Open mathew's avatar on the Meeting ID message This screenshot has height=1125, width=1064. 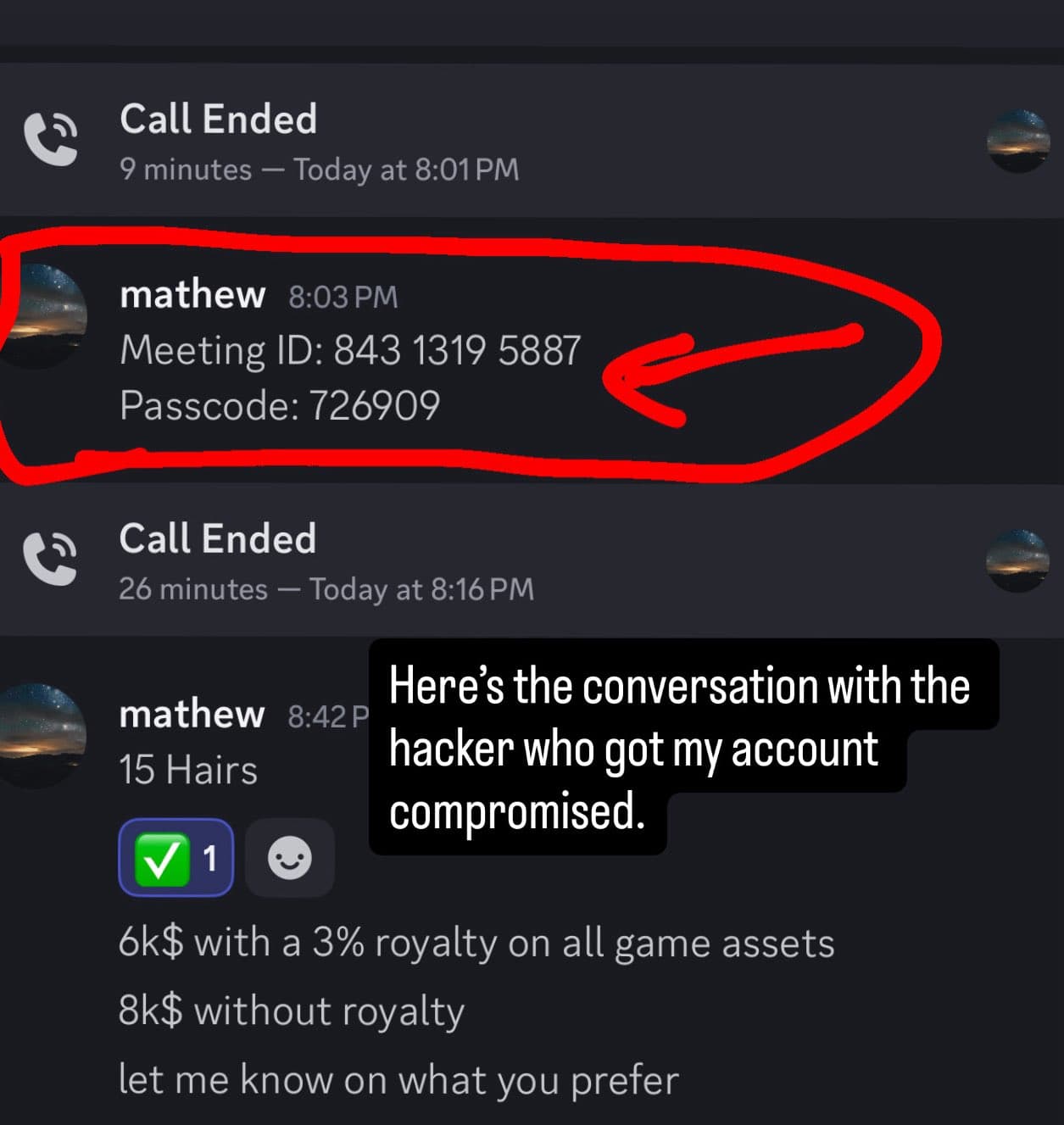[x=44, y=315]
